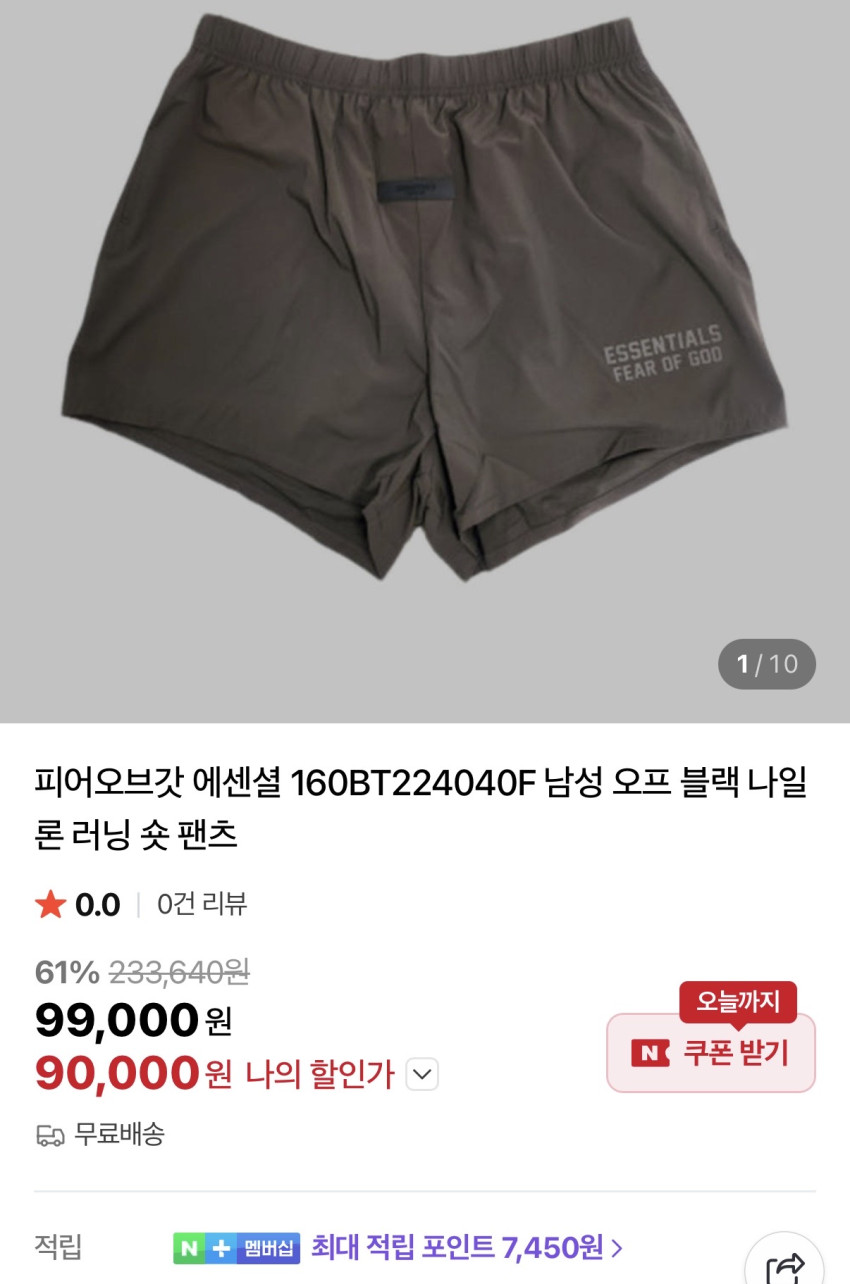Tap the 쿠폰 받기 coupon button

(711, 1052)
